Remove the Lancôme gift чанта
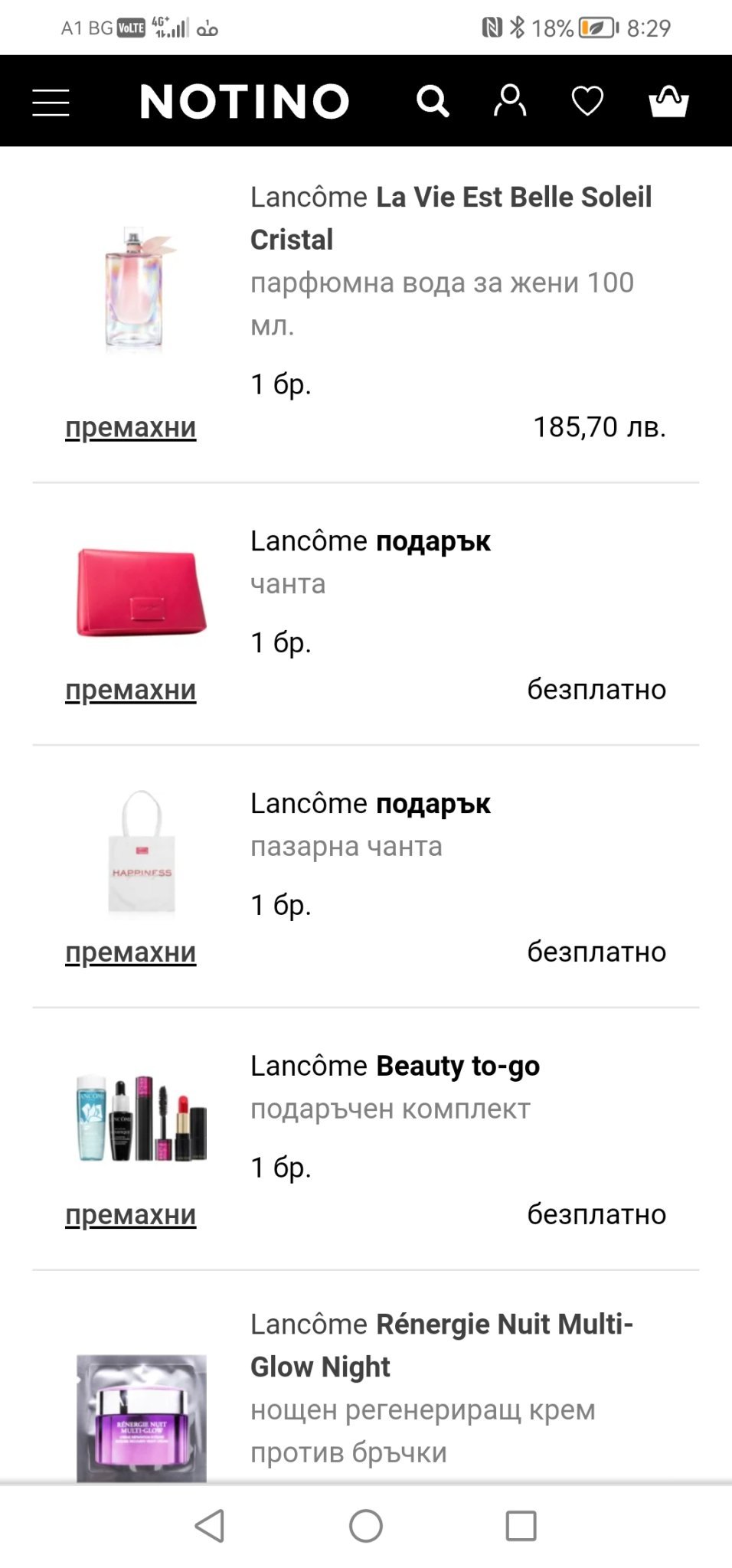The height and width of the screenshot is (1568, 732). click(130, 690)
